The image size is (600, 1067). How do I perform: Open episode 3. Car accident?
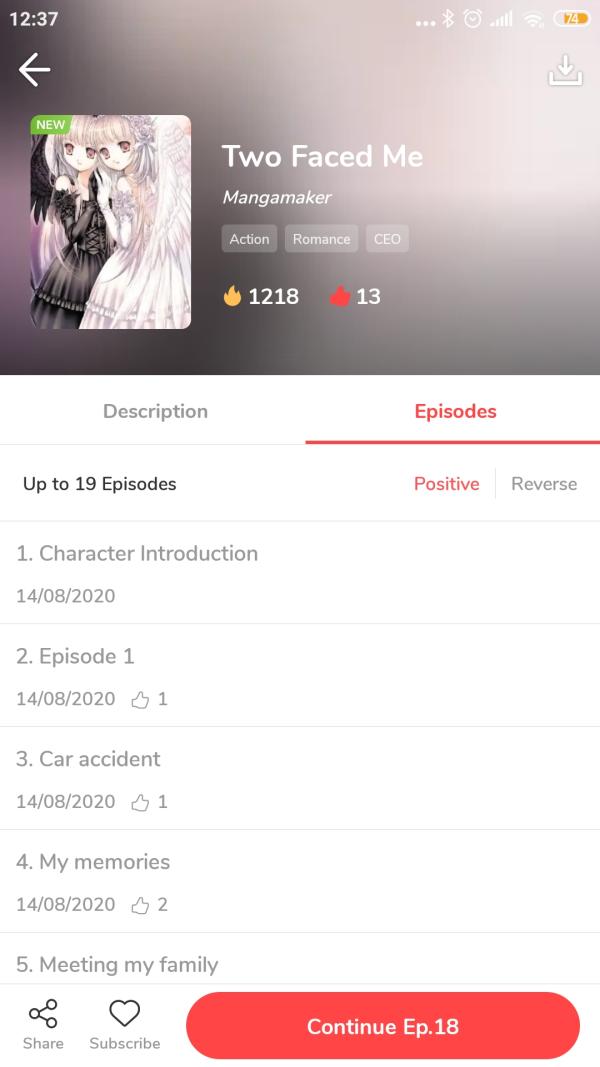[x=300, y=778]
